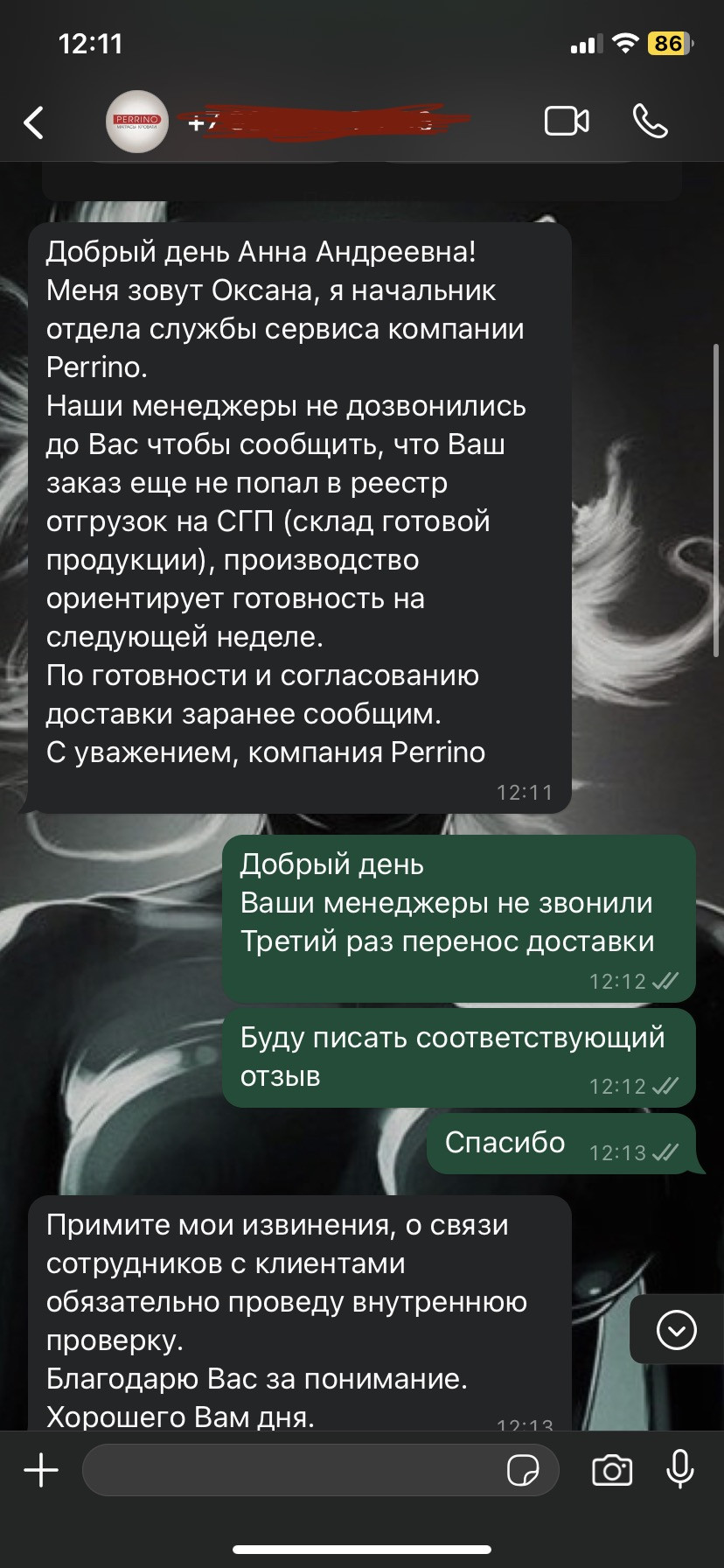Start a video call with Perrino
The height and width of the screenshot is (1568, 724).
point(567,122)
